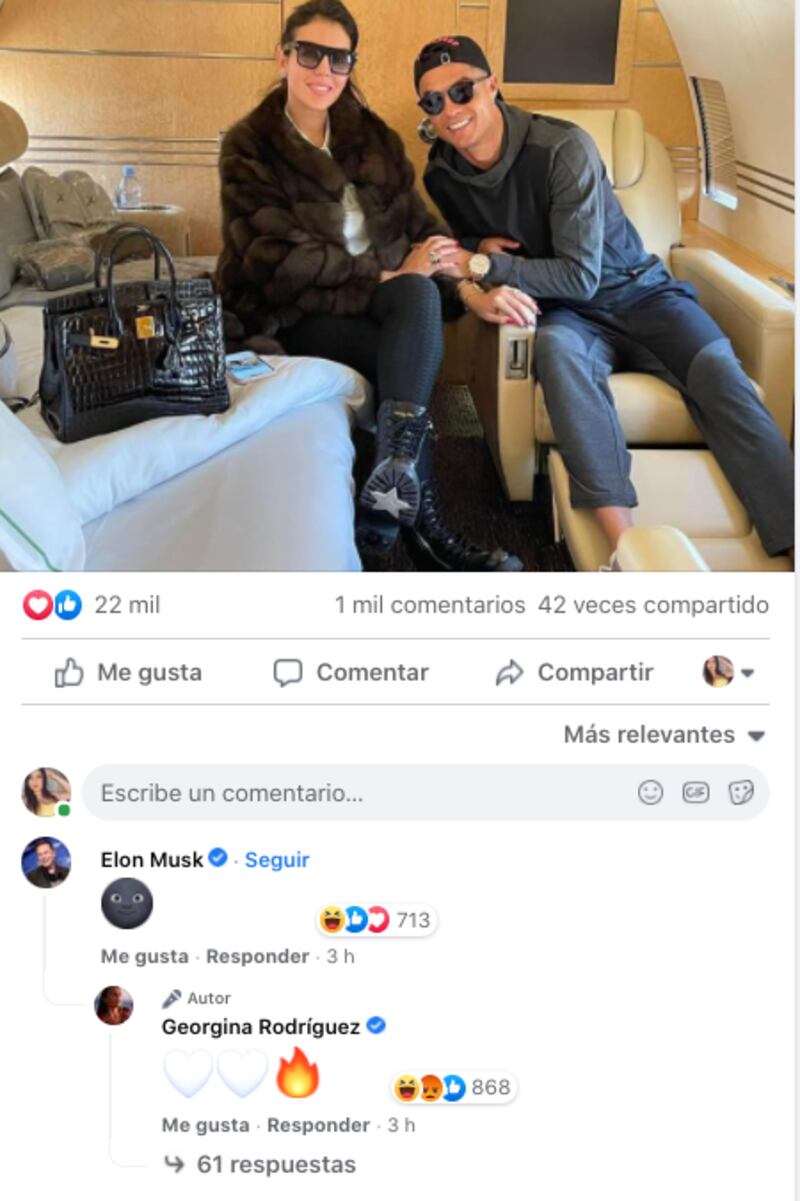The image size is (800, 1201).
Task: Open Elon Musk's profile name
Action: (x=152, y=859)
